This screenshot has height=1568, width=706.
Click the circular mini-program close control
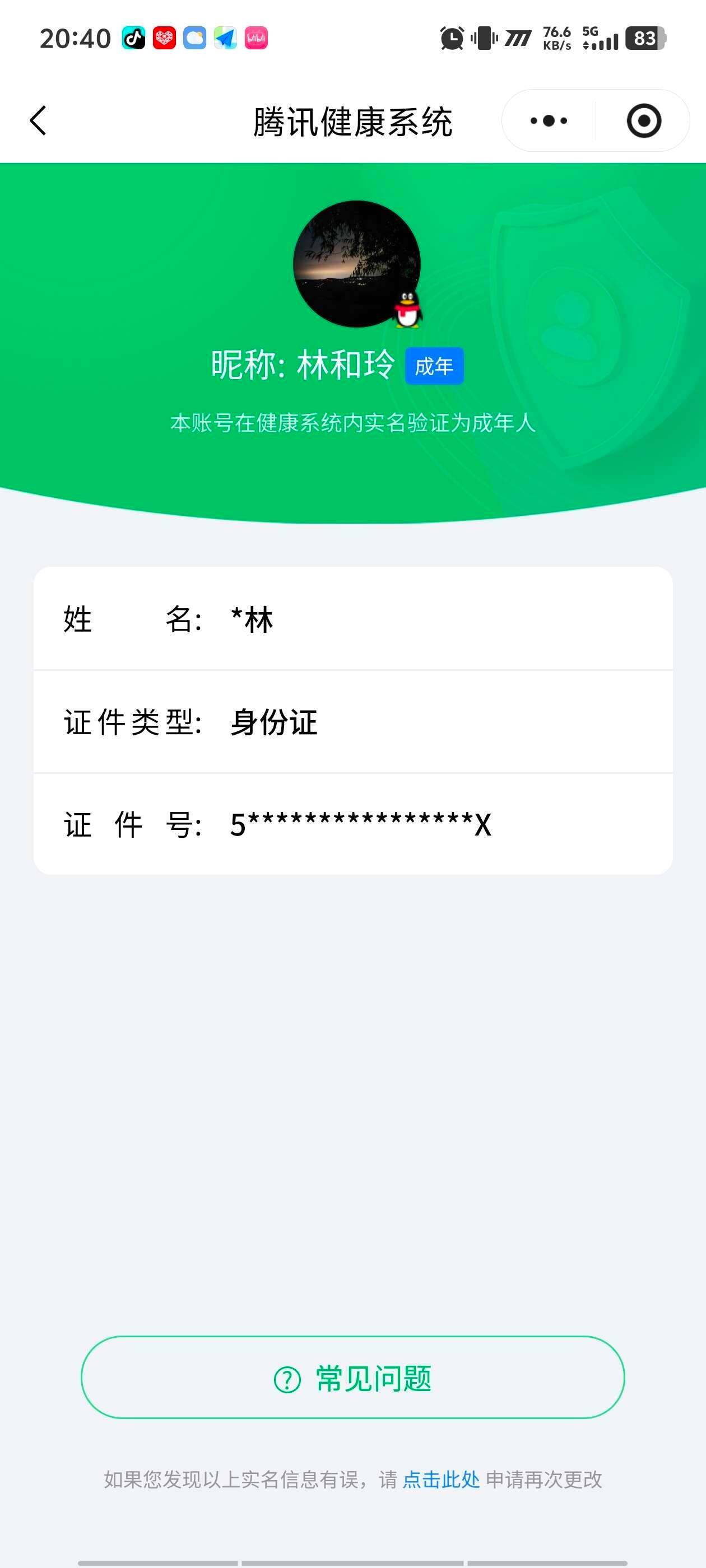point(644,120)
